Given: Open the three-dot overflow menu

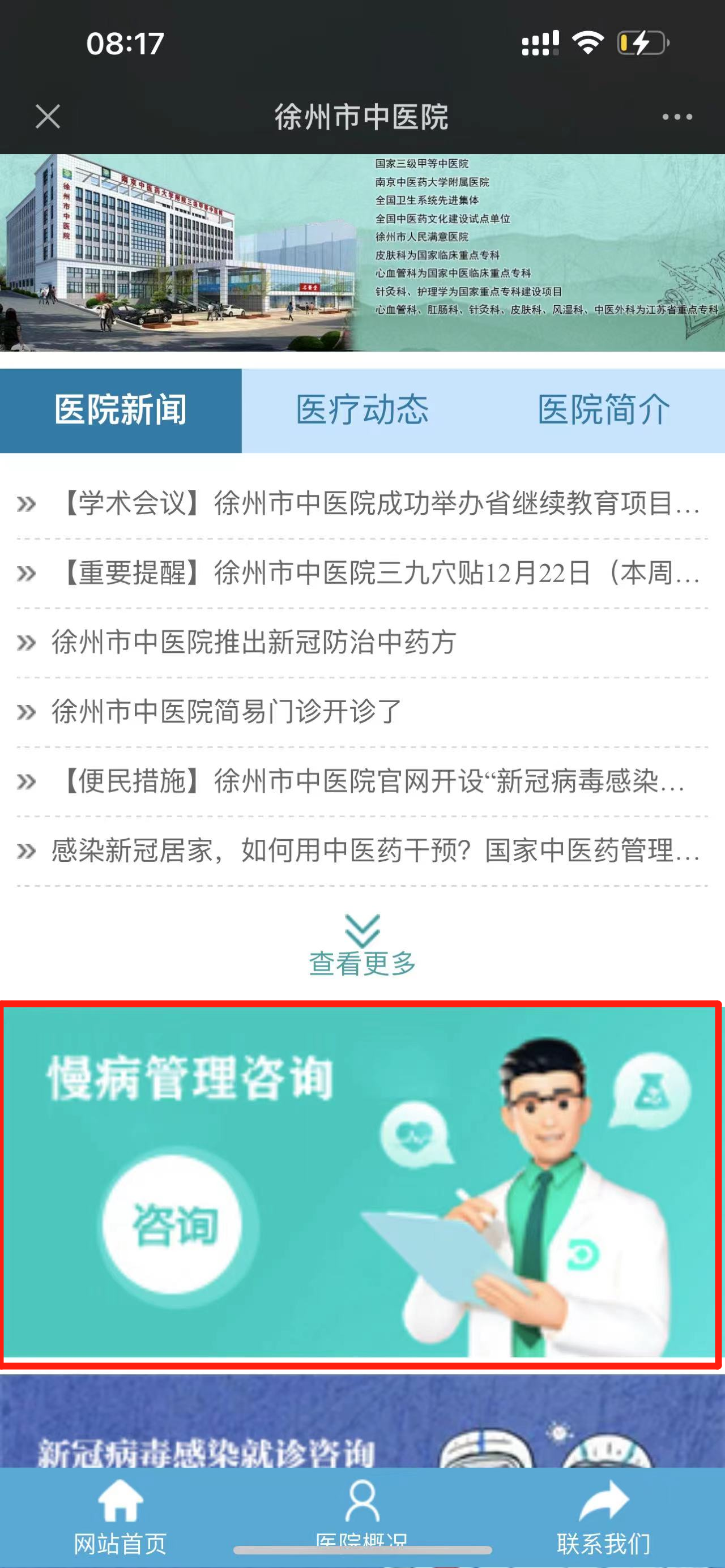Looking at the screenshot, I should [677, 116].
